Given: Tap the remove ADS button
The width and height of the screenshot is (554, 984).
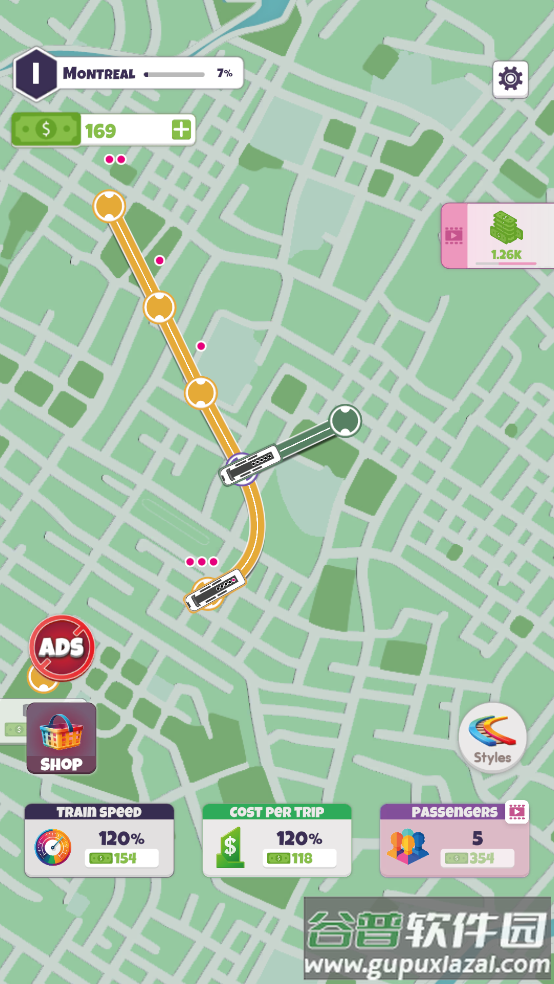Looking at the screenshot, I should coord(61,647).
